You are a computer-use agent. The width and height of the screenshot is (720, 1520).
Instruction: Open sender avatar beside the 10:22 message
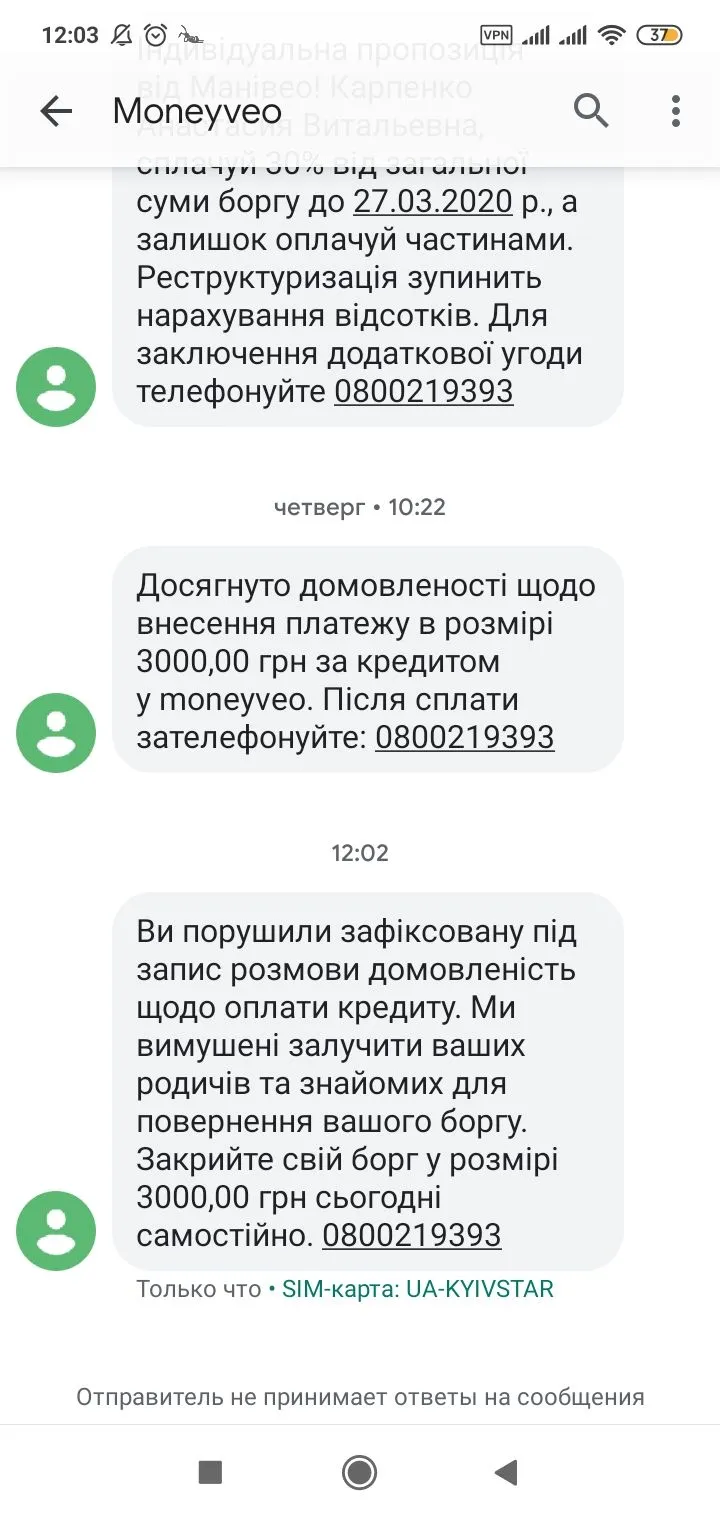pyautogui.click(x=56, y=733)
